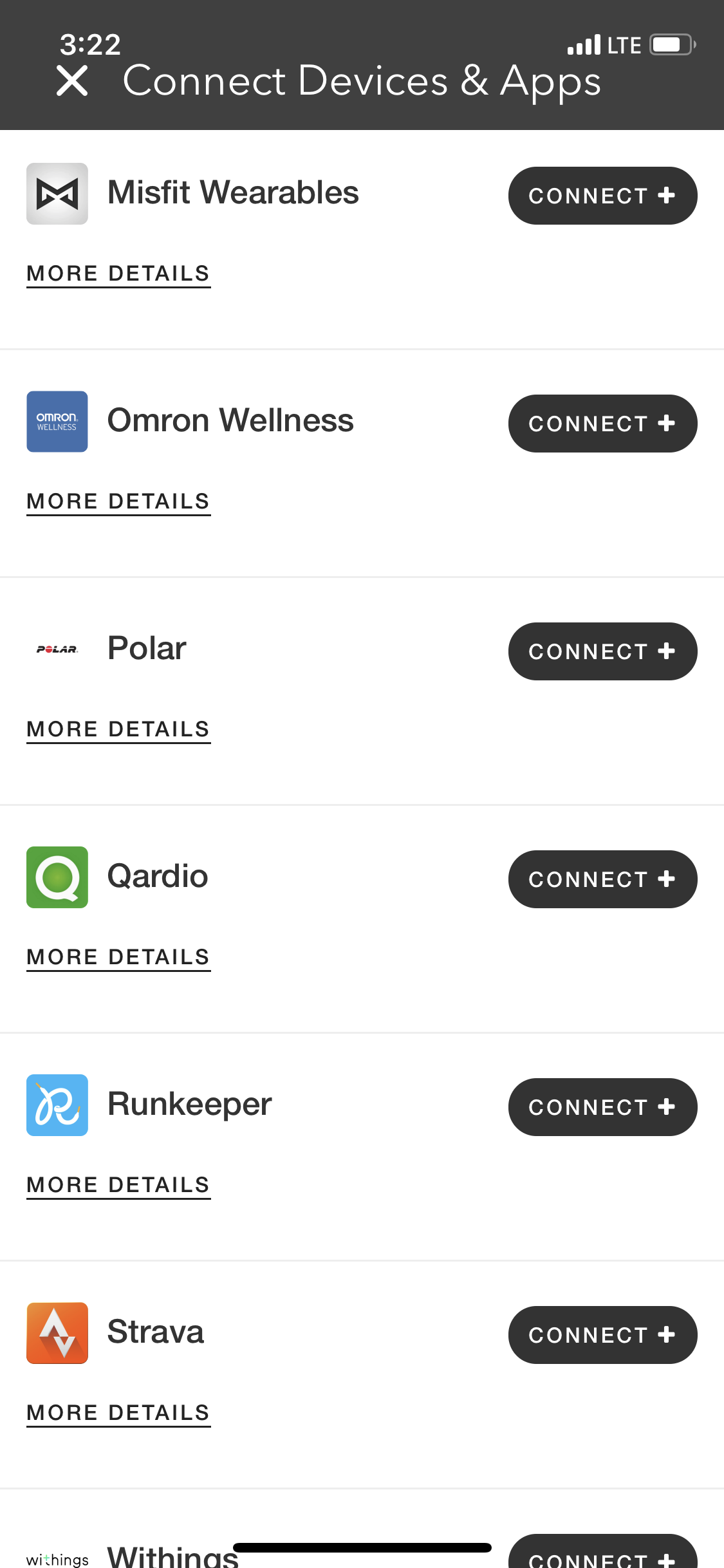Connect Misfit Wearables
Screen dimensions: 724x1568
pyautogui.click(x=602, y=196)
